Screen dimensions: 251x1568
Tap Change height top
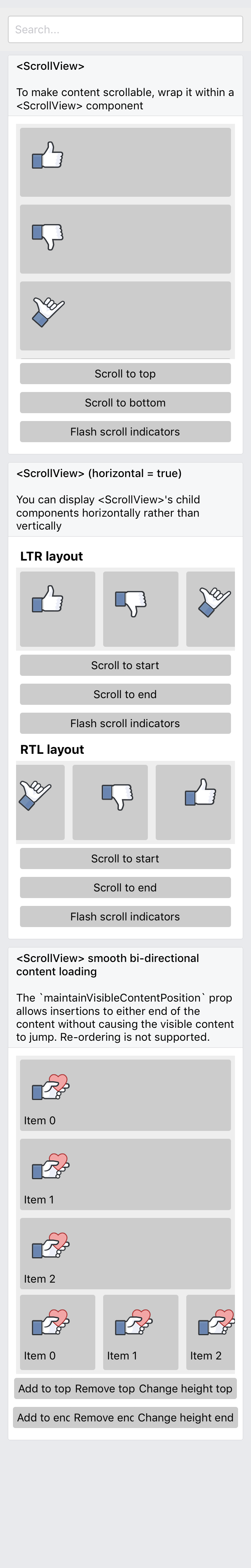186,1388
